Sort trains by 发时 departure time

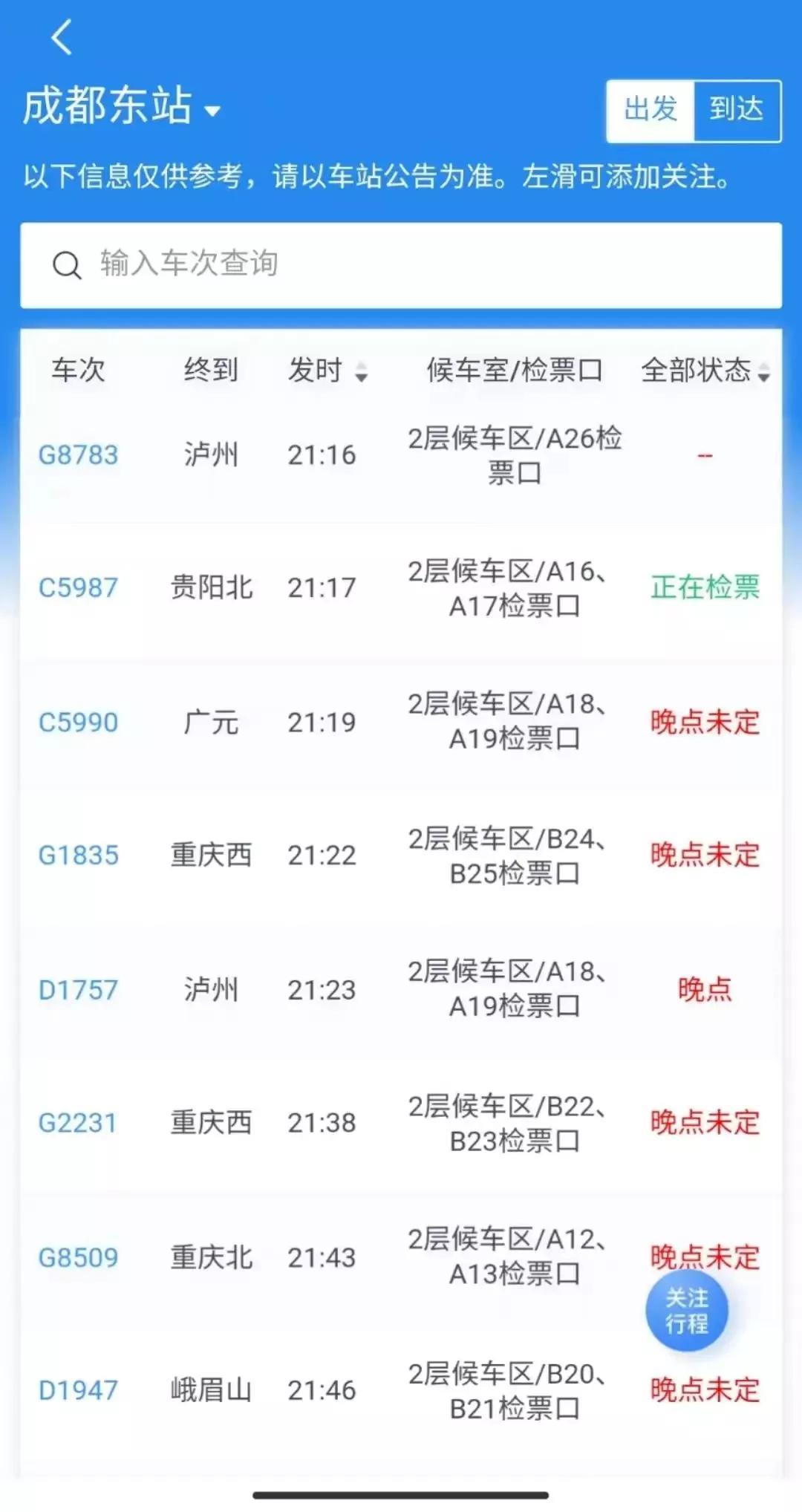tap(327, 370)
